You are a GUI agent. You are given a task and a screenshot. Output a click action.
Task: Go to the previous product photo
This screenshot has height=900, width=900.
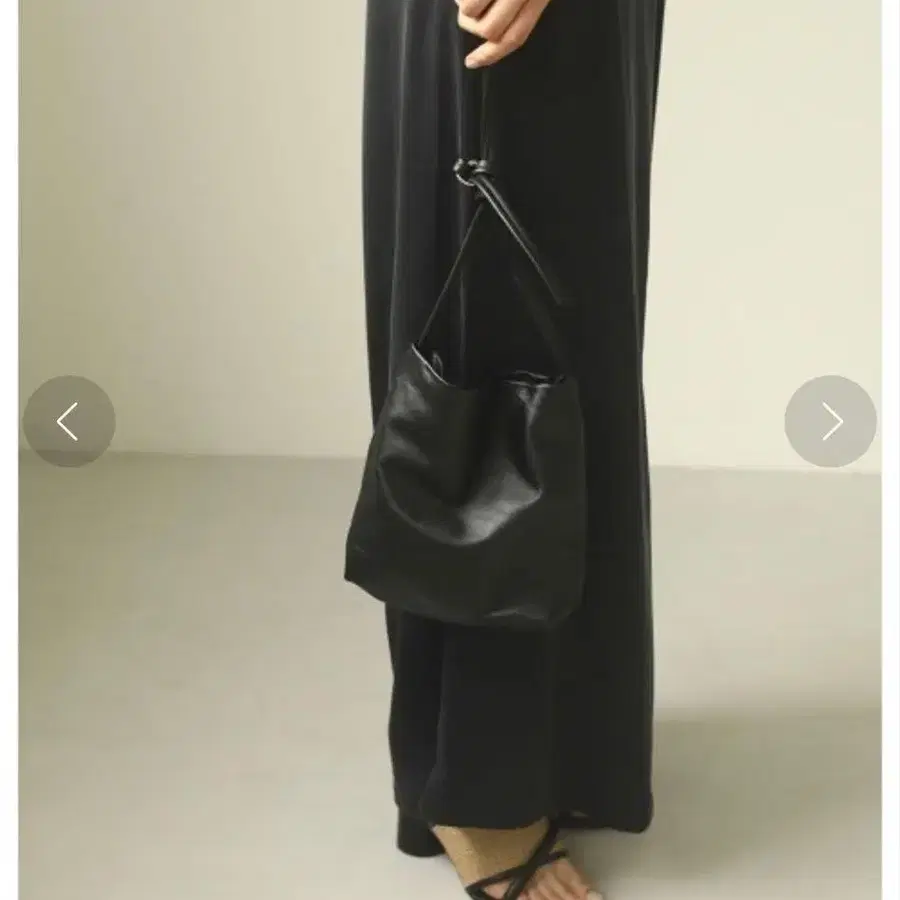[68, 421]
